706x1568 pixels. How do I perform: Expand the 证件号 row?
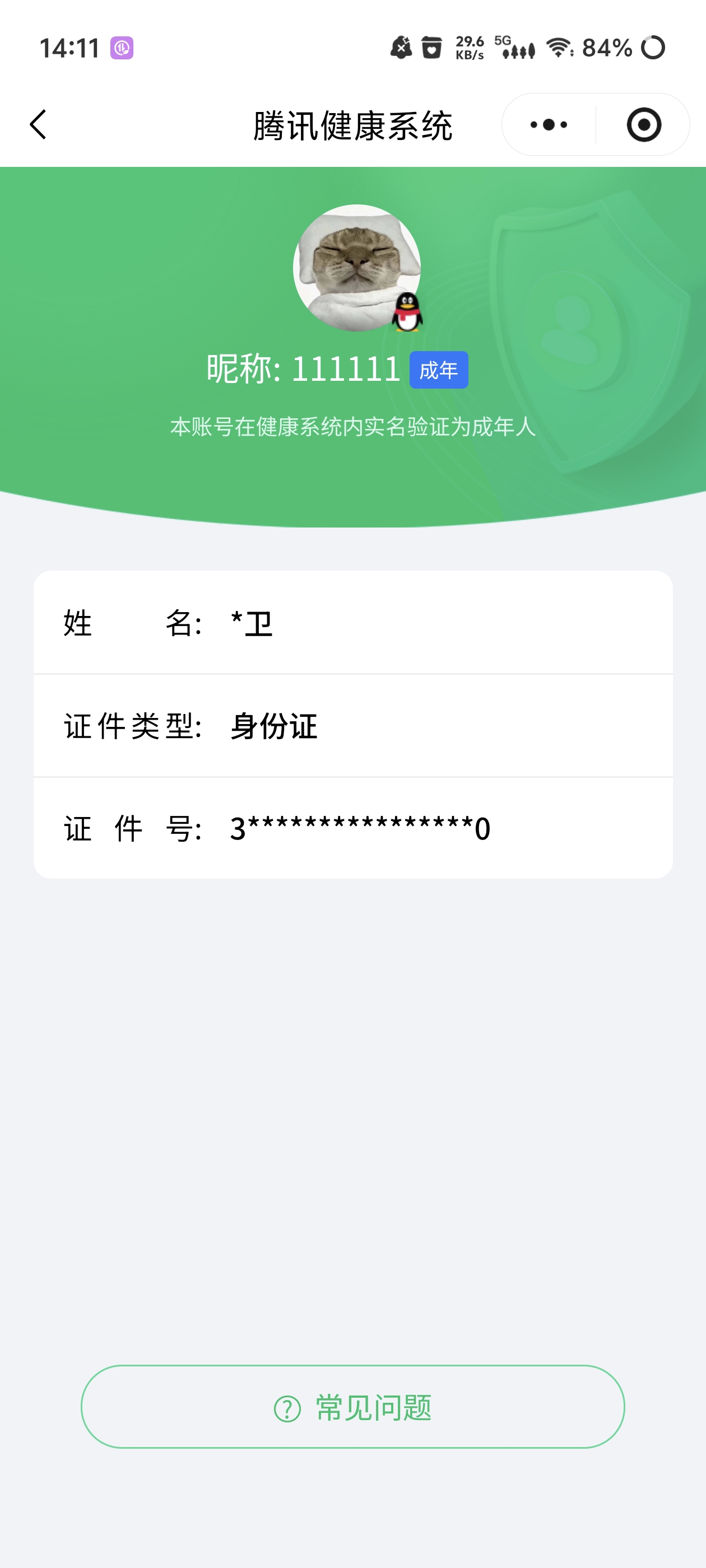pyautogui.click(x=352, y=828)
